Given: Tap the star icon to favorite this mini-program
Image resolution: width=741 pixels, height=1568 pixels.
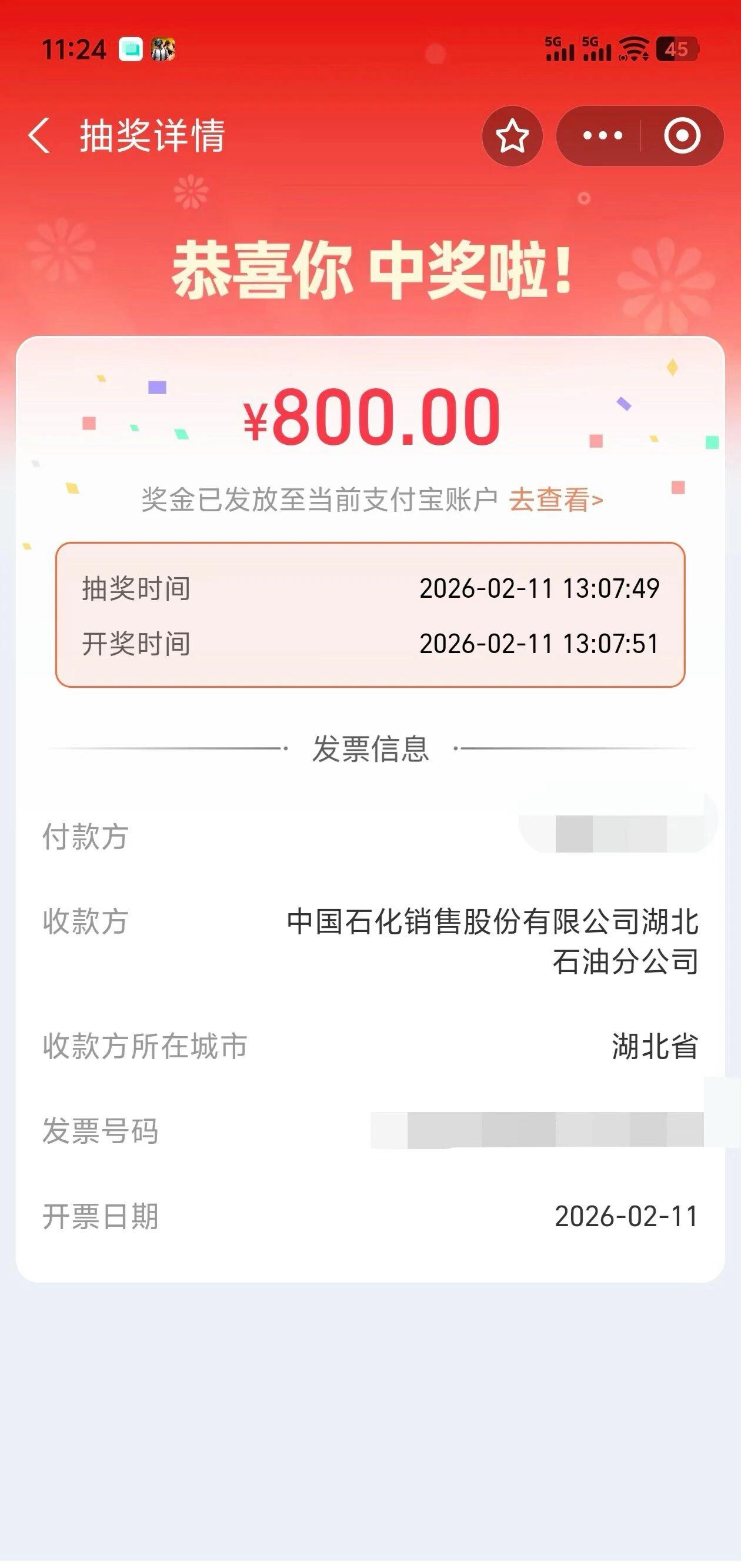Looking at the screenshot, I should pyautogui.click(x=512, y=137).
